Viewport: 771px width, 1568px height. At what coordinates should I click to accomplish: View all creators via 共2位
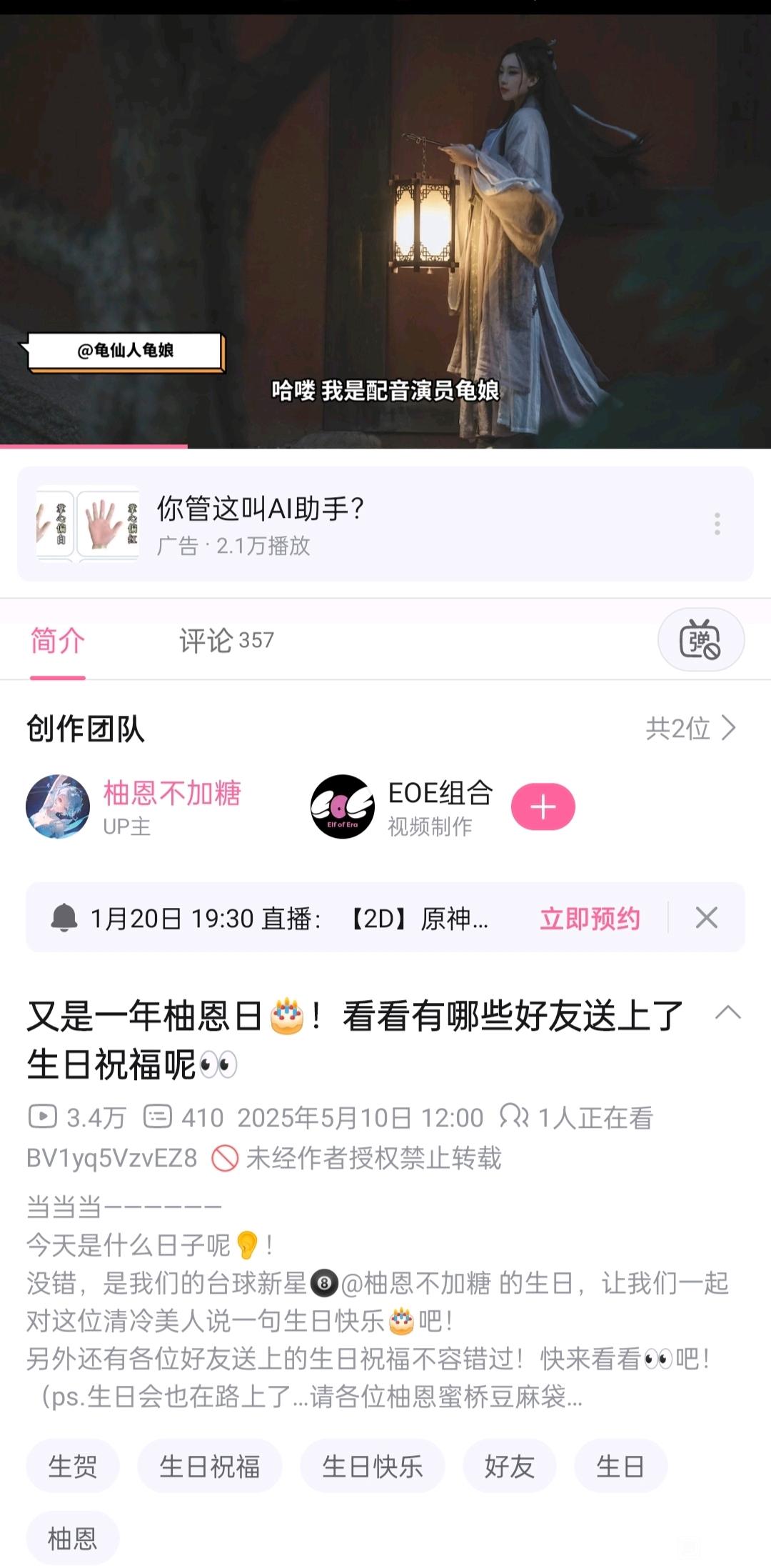690,729
